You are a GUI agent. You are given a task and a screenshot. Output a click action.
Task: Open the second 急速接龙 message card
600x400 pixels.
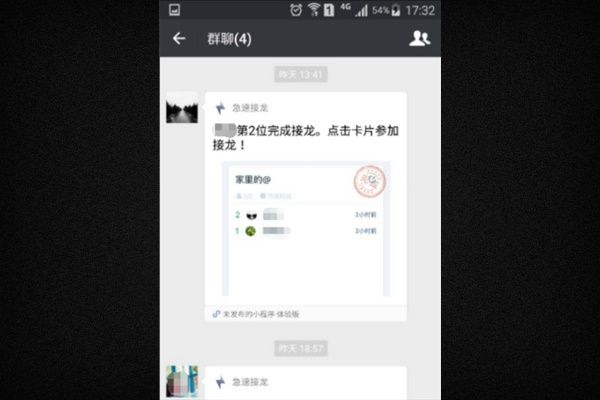pos(306,383)
